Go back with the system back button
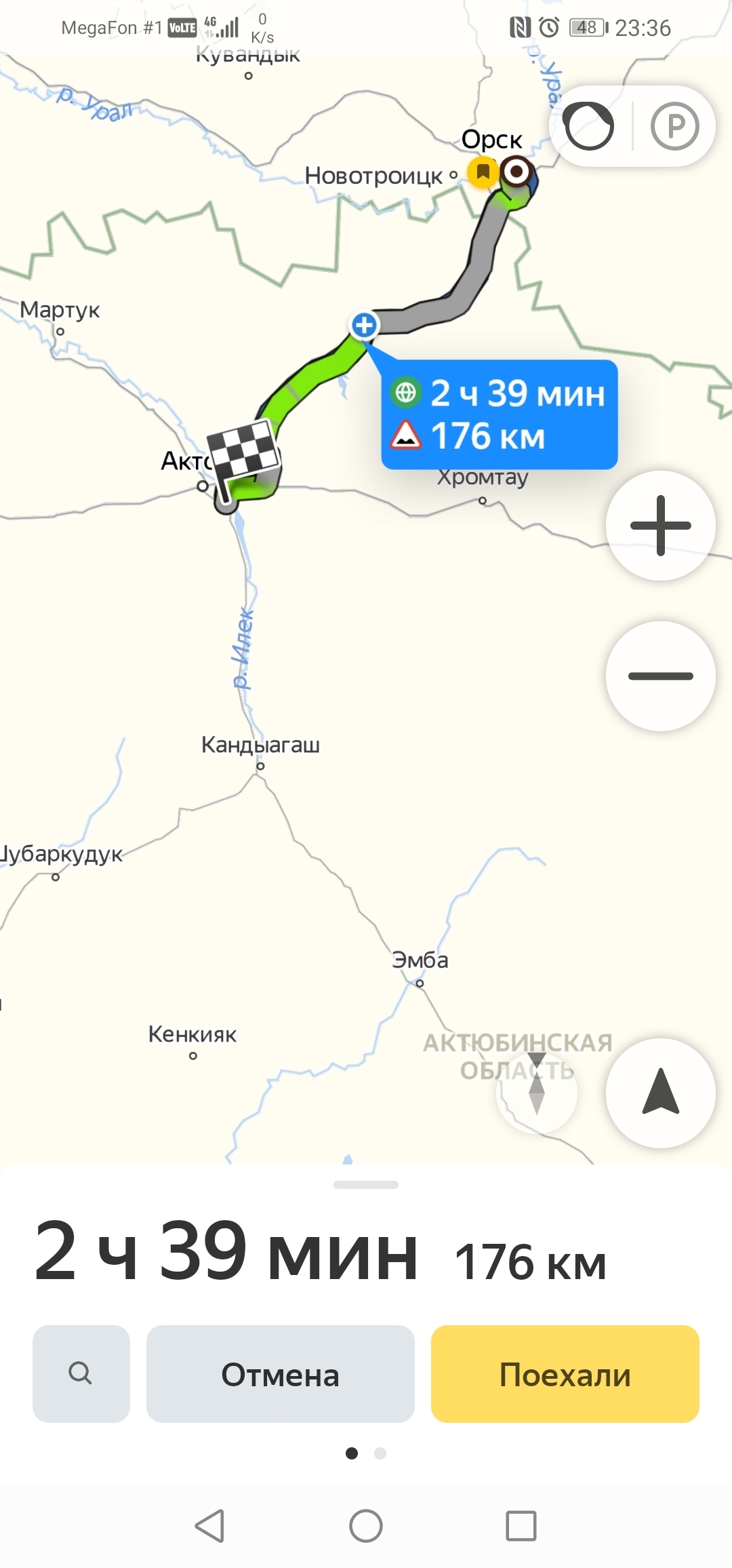 coord(209,1526)
